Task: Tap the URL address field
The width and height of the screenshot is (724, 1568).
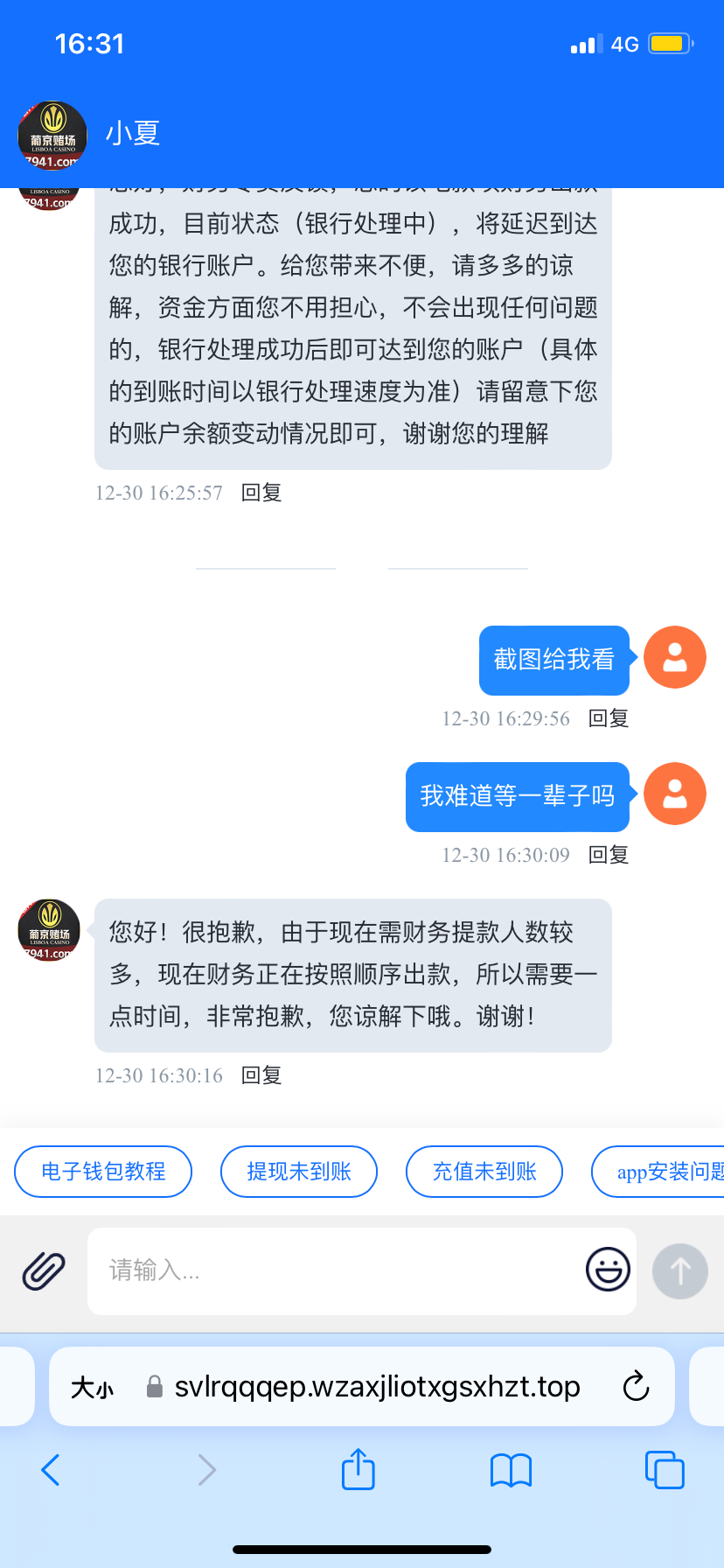Action: point(376,1387)
